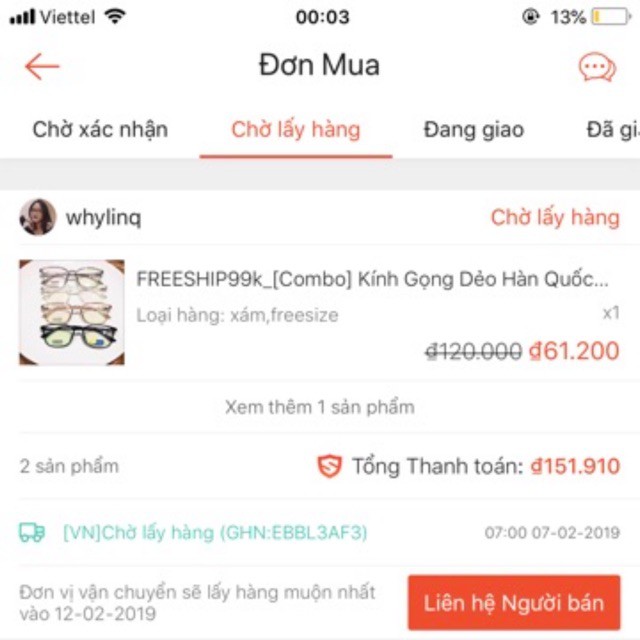Open the Kính Gọng Dẻo product order
This screenshot has height=640, width=640.
[371, 279]
